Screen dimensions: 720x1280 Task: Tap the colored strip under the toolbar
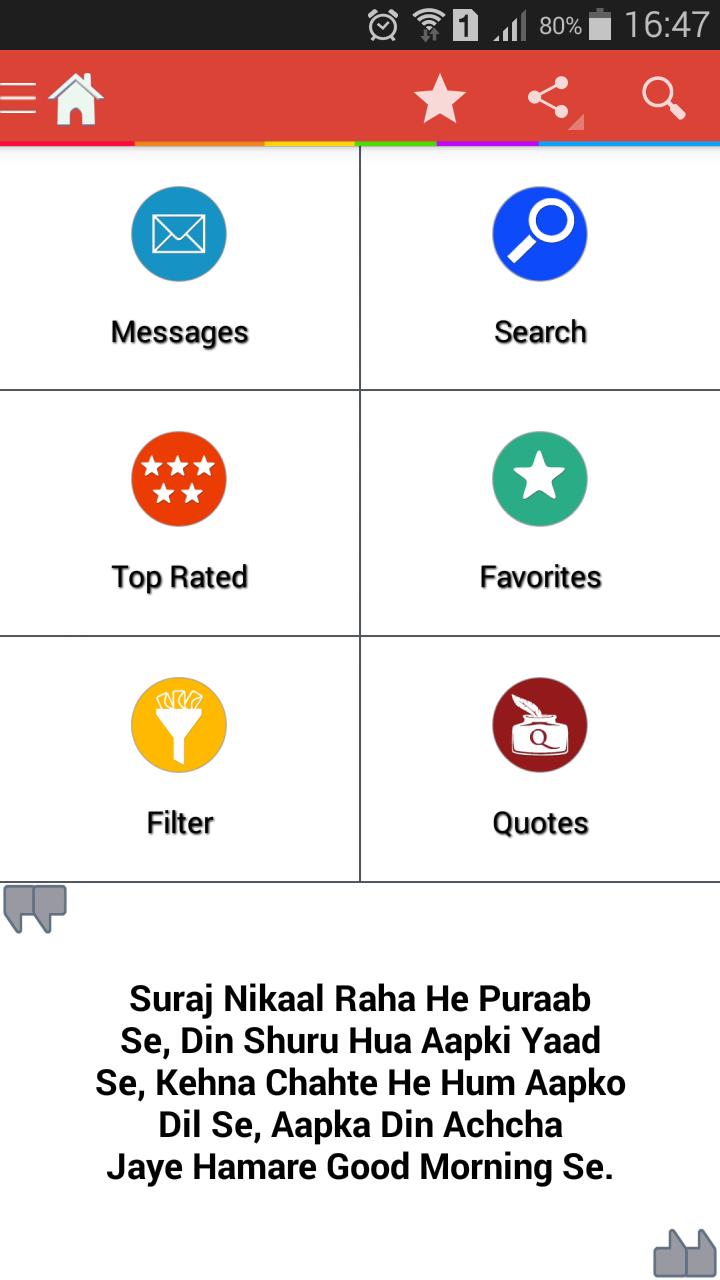click(x=360, y=145)
